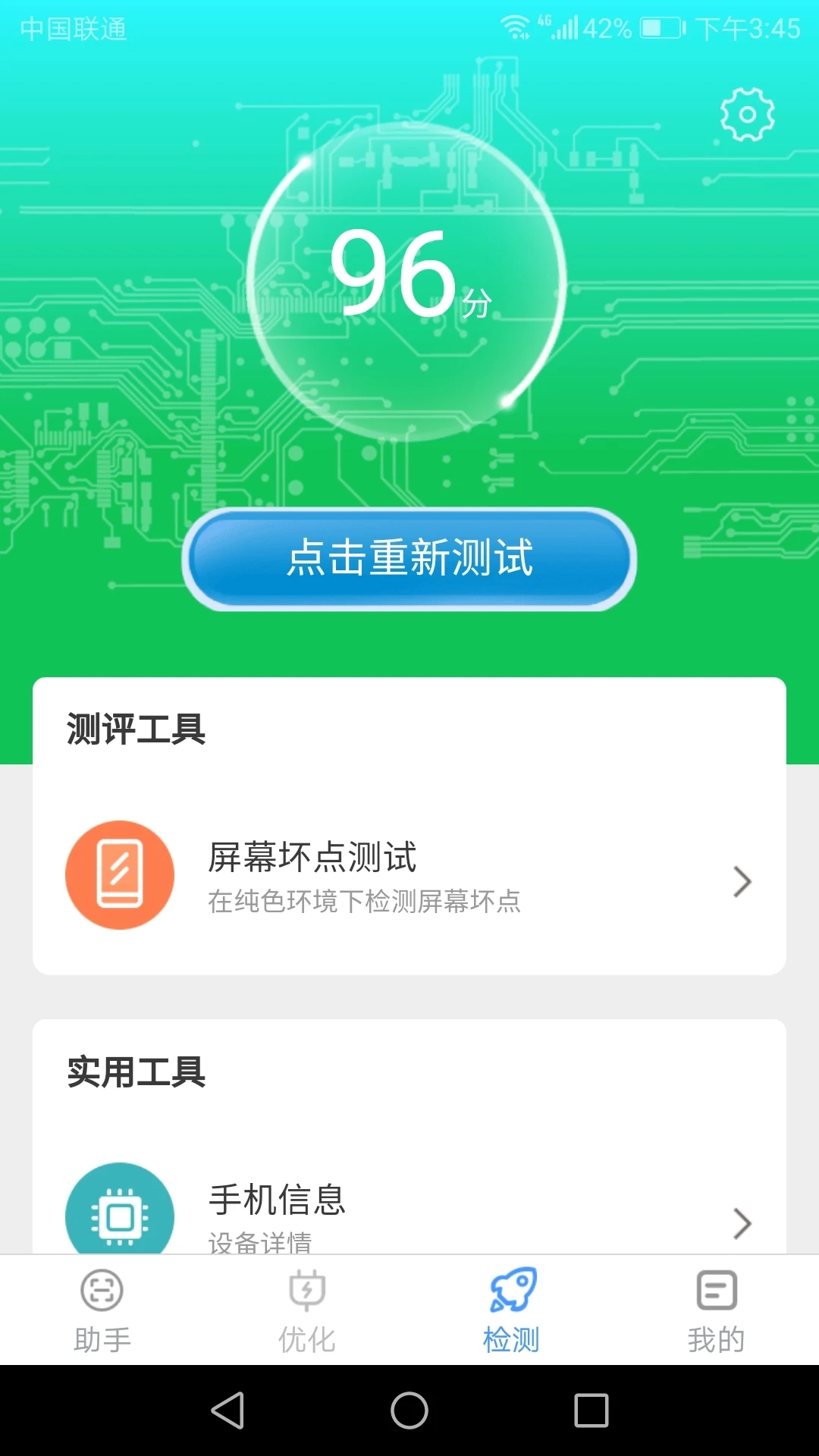Open 手机信息 device details

pos(409,1213)
